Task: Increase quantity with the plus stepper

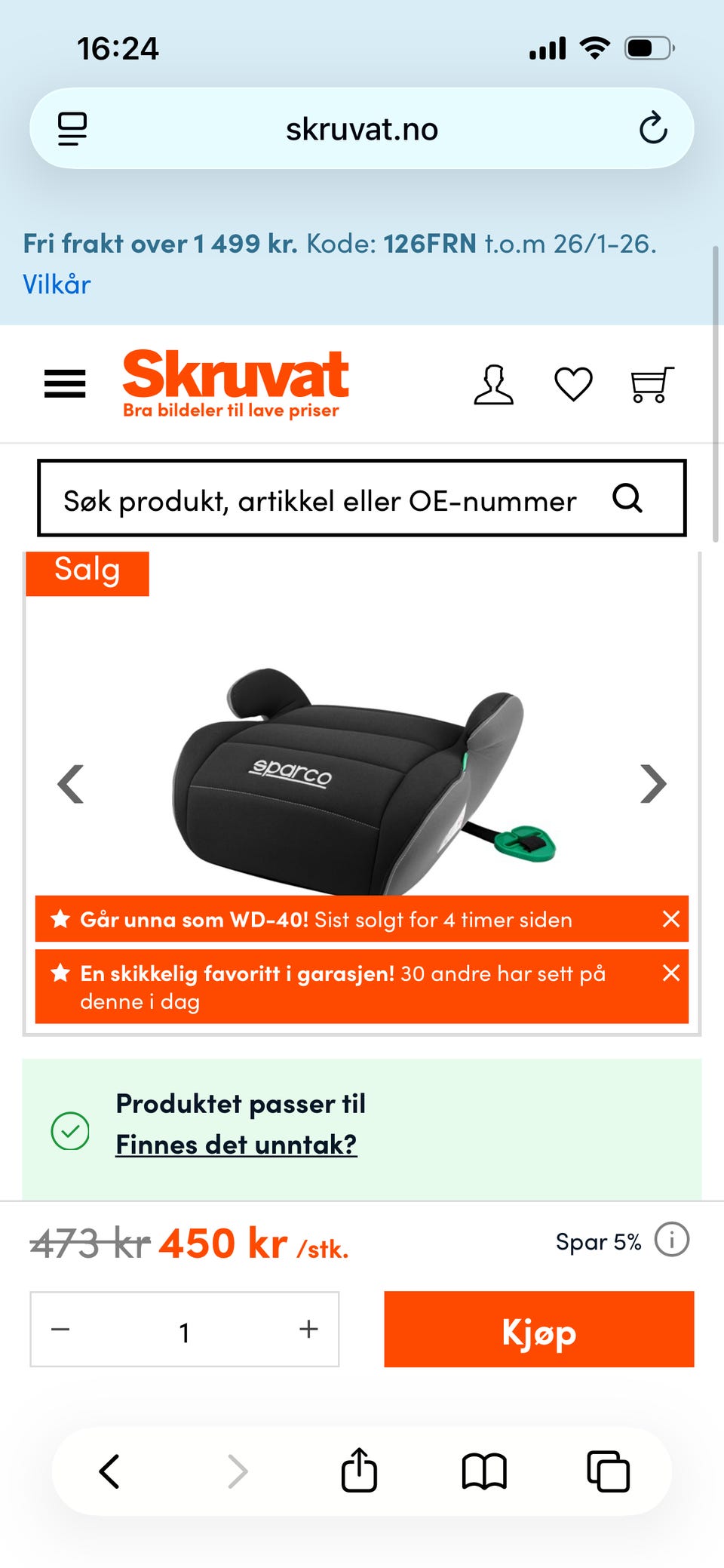Action: [308, 1330]
